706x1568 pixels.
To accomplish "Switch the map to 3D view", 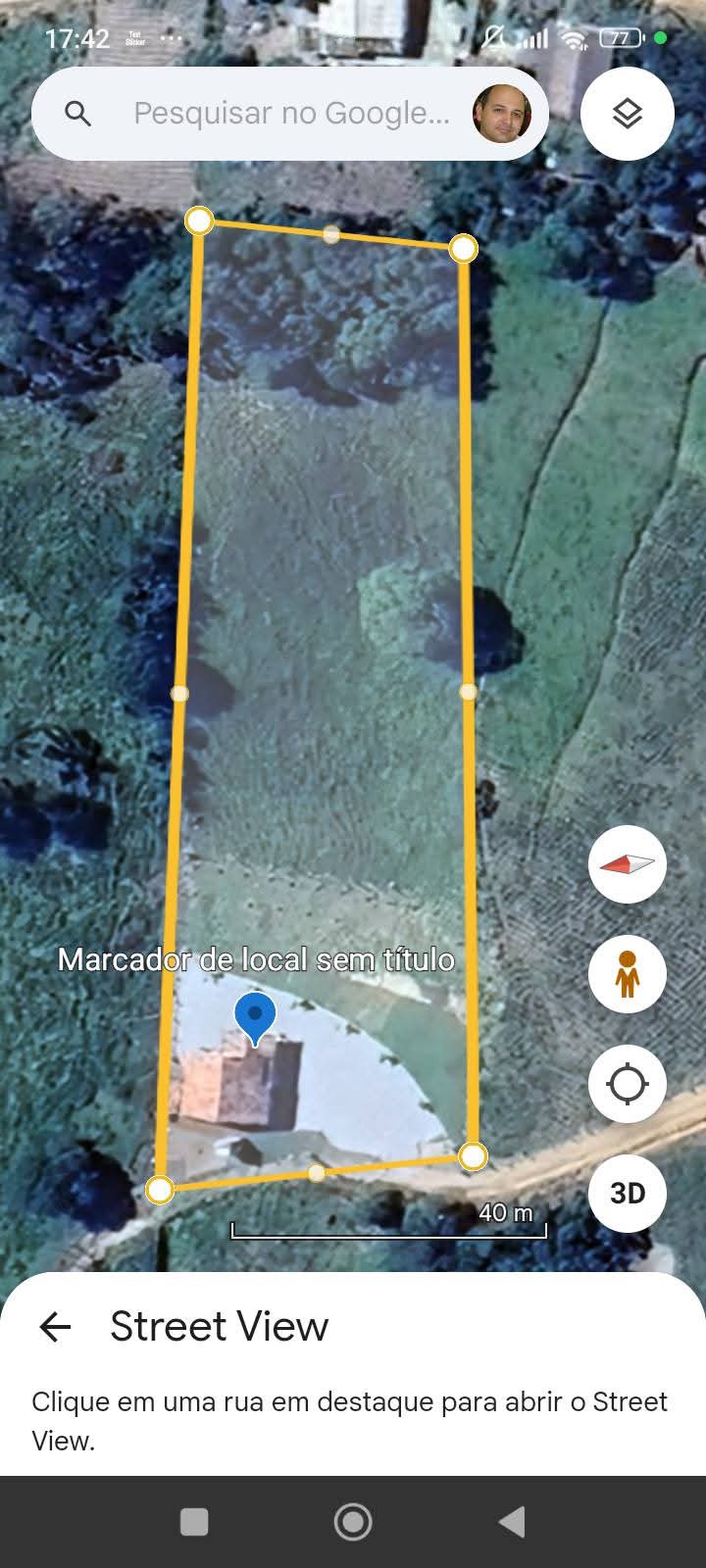I will (628, 1193).
